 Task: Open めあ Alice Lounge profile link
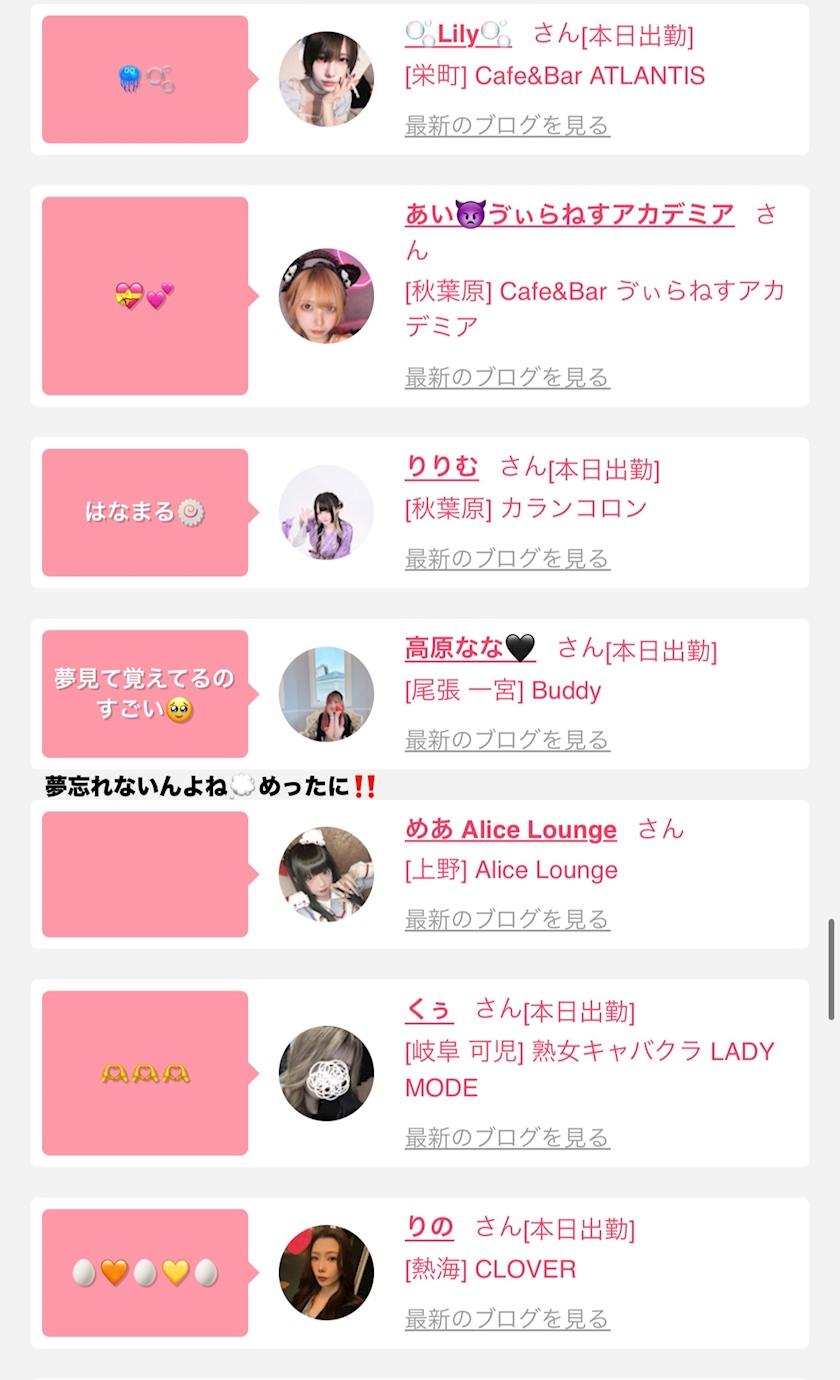511,830
